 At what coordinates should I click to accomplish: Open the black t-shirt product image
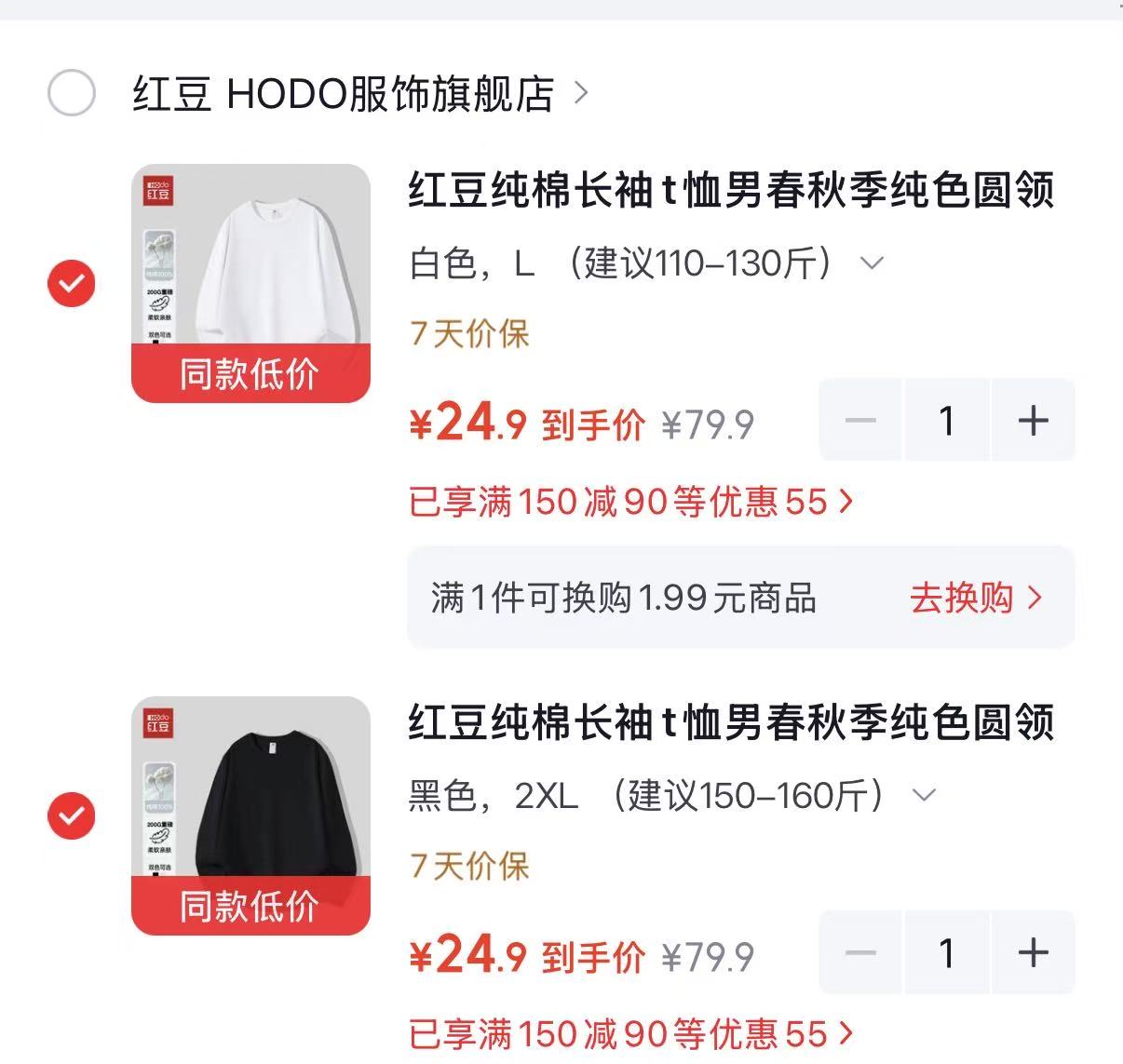[x=251, y=815]
